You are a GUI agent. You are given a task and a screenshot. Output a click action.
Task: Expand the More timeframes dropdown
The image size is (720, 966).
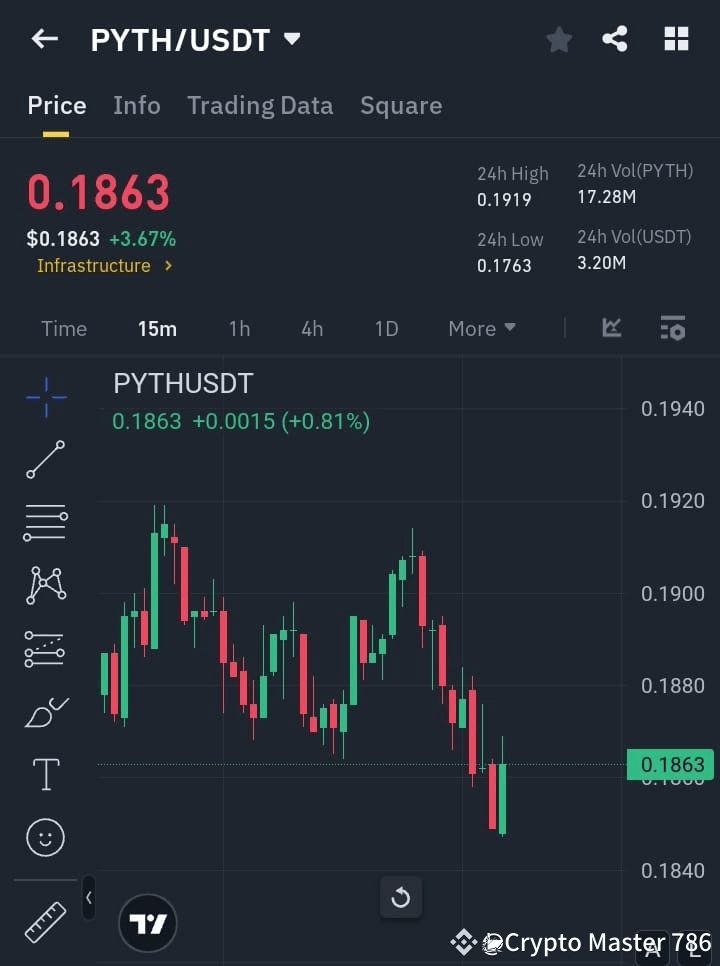(x=481, y=328)
